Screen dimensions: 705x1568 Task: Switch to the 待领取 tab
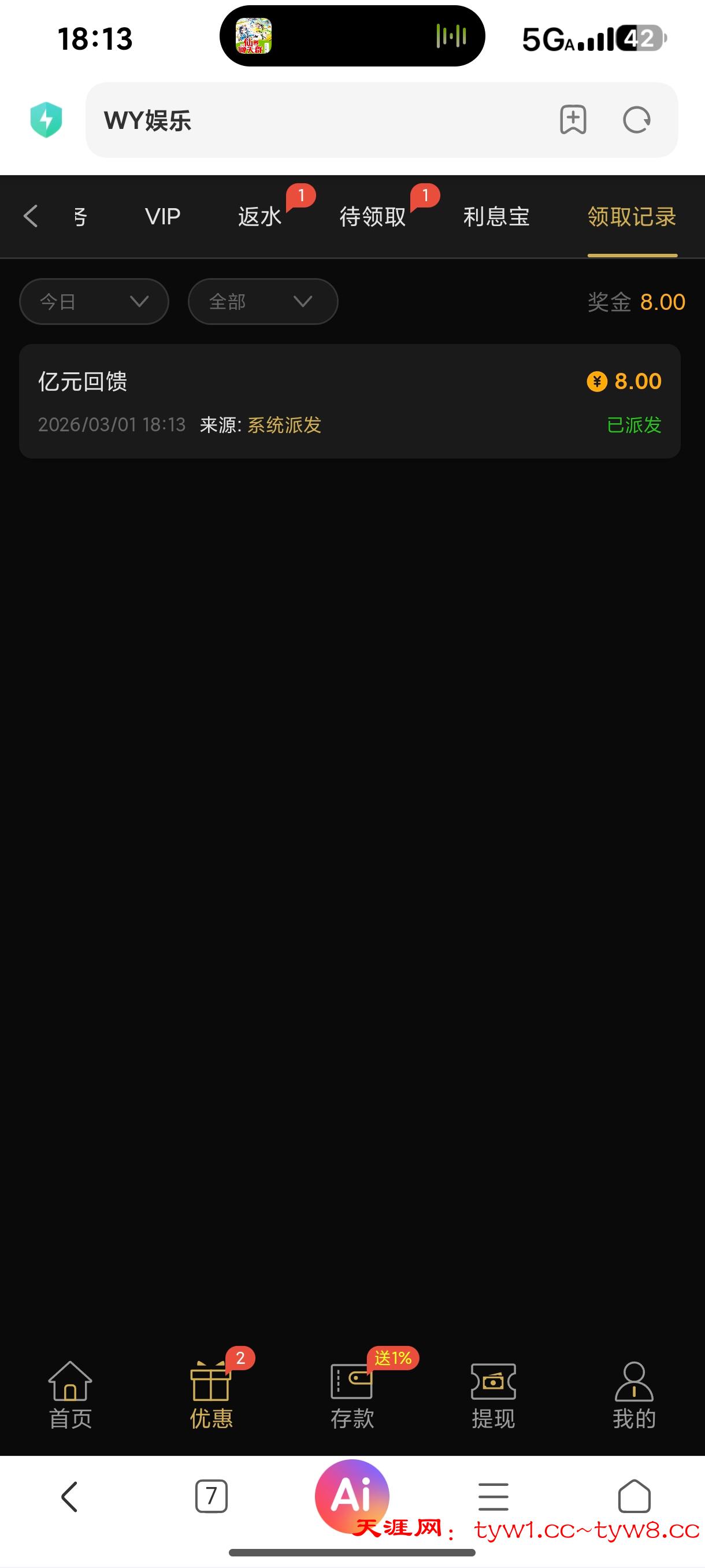(x=372, y=217)
